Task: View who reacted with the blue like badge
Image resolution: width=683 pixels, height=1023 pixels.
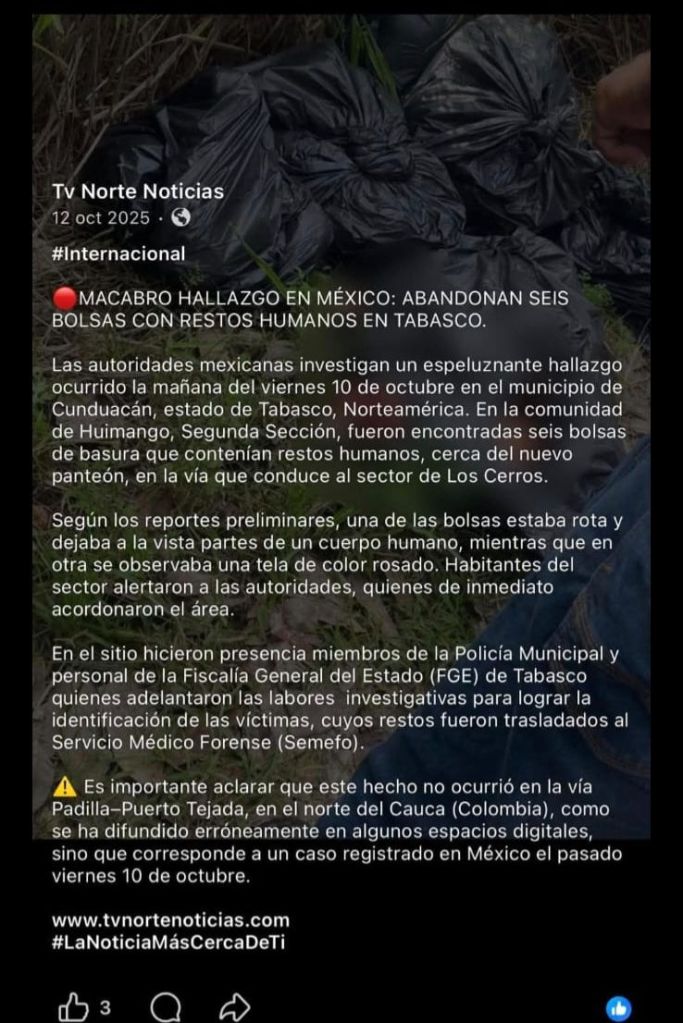Action: pyautogui.click(x=619, y=1008)
